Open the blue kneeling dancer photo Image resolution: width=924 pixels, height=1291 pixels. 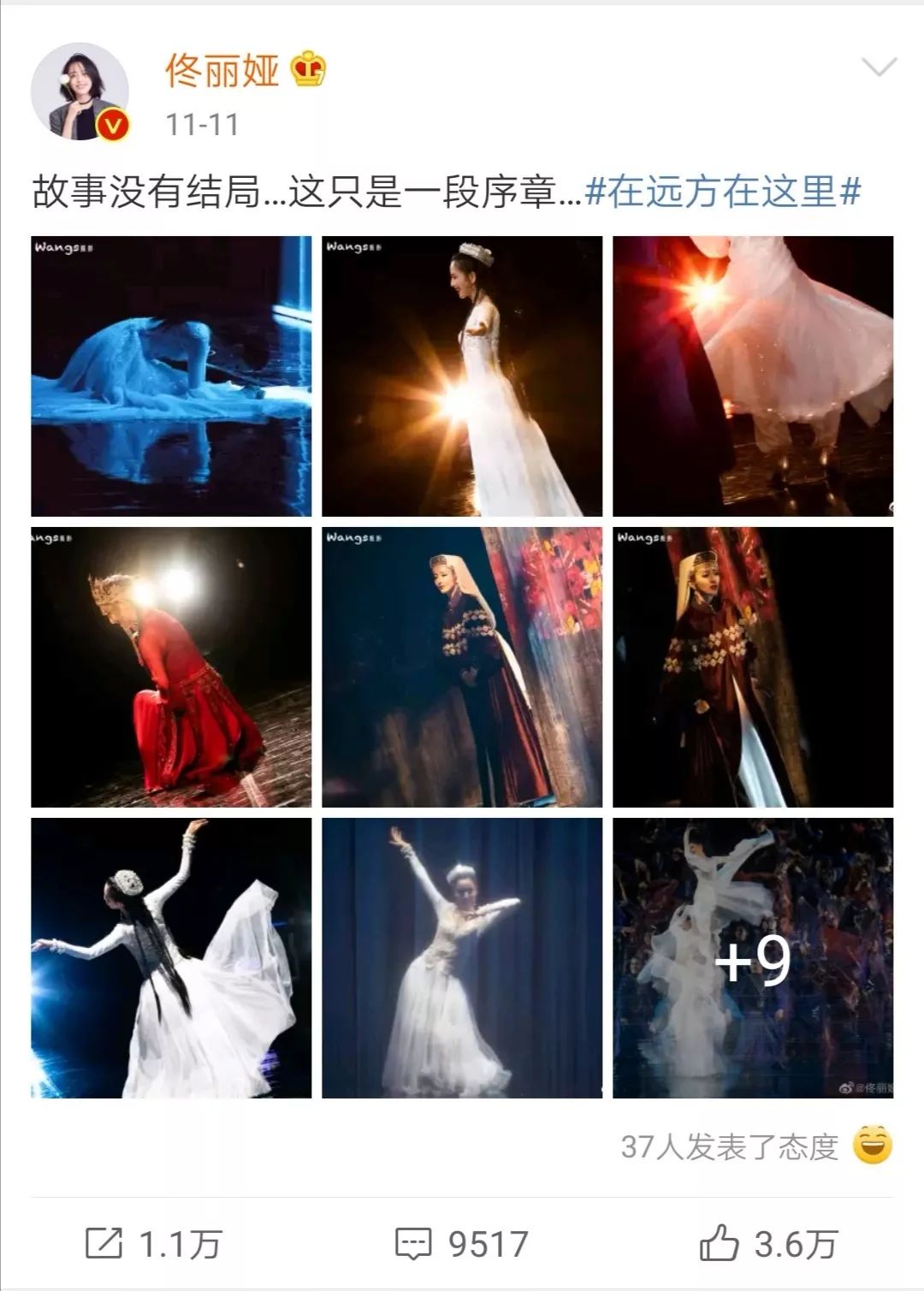pyautogui.click(x=171, y=374)
